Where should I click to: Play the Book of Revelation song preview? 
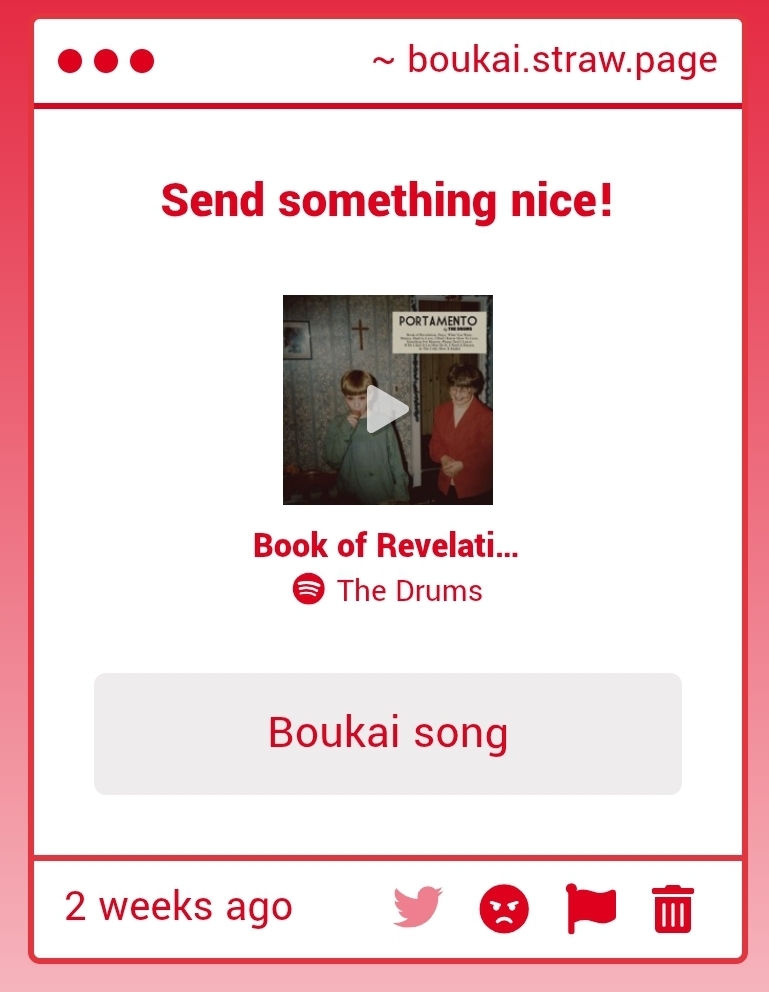tap(388, 409)
